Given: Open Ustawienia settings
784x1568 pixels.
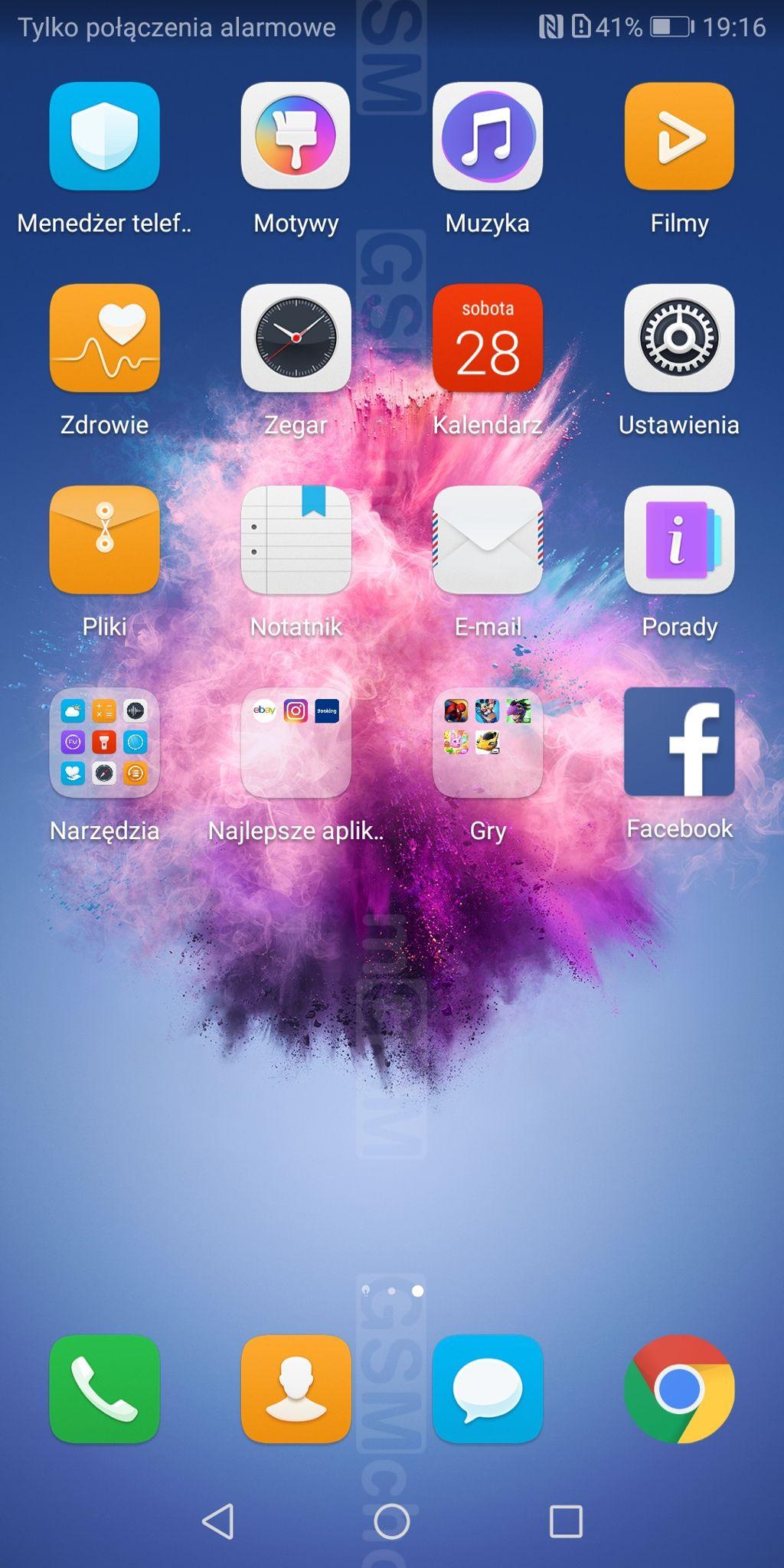Looking at the screenshot, I should tap(679, 338).
